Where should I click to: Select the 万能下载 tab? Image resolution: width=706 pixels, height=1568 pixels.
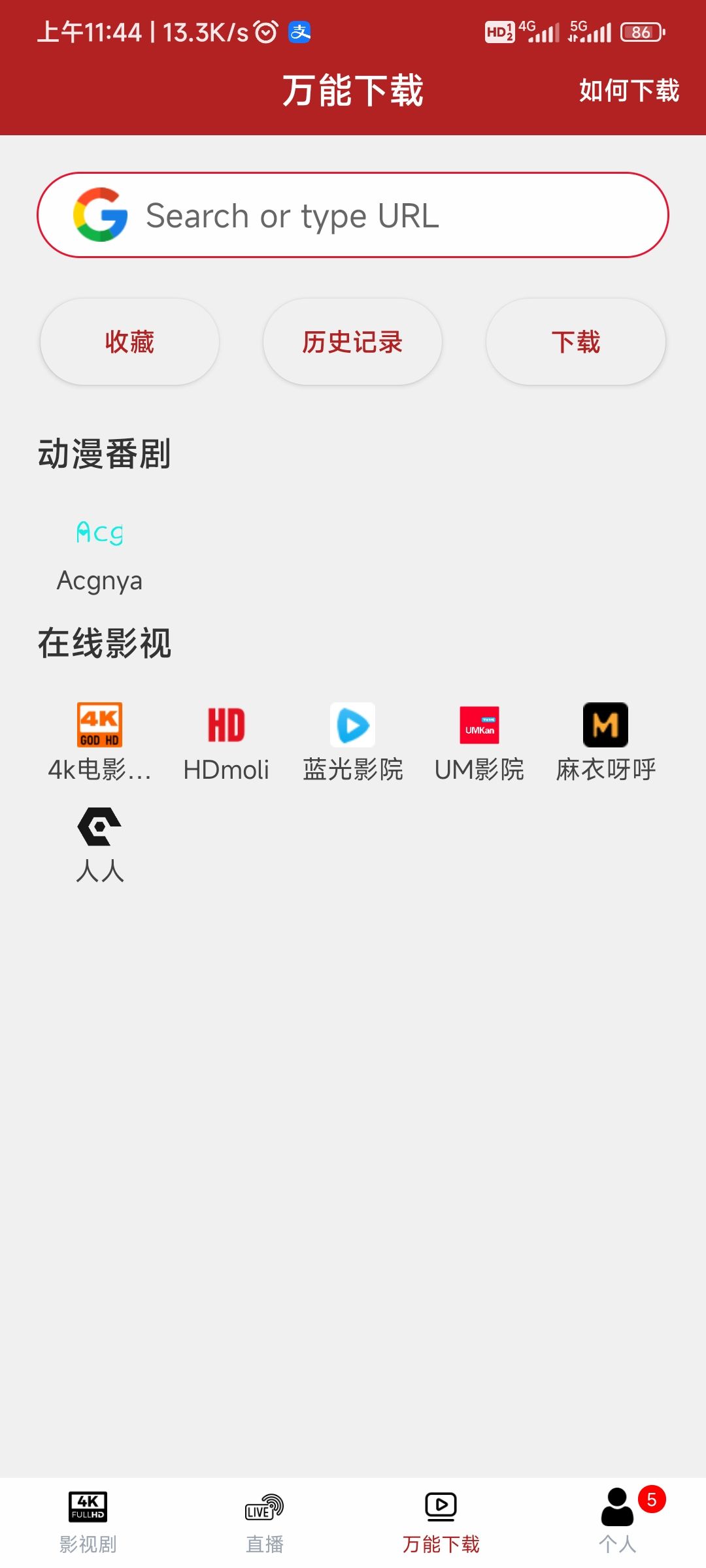pos(441,1522)
